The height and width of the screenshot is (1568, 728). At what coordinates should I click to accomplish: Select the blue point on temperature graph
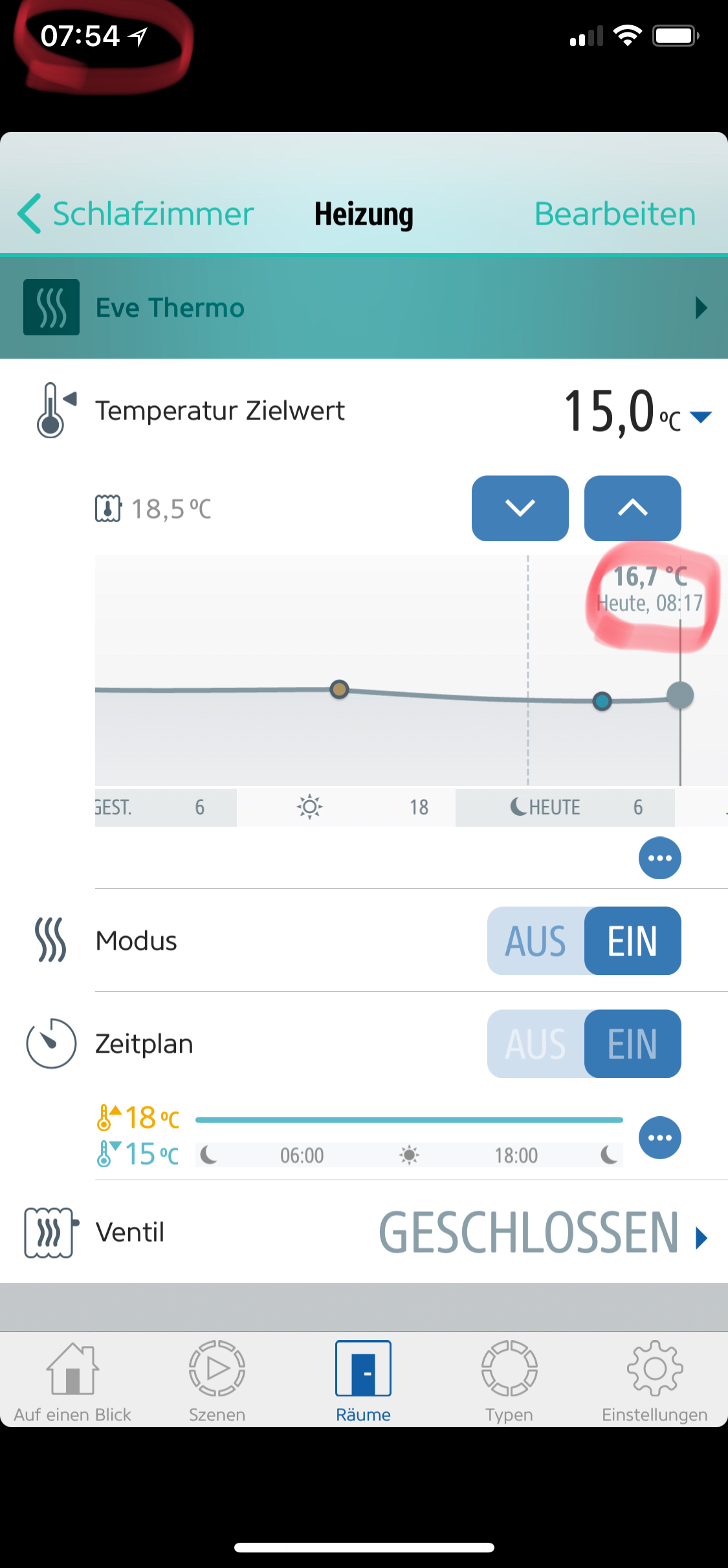602,701
